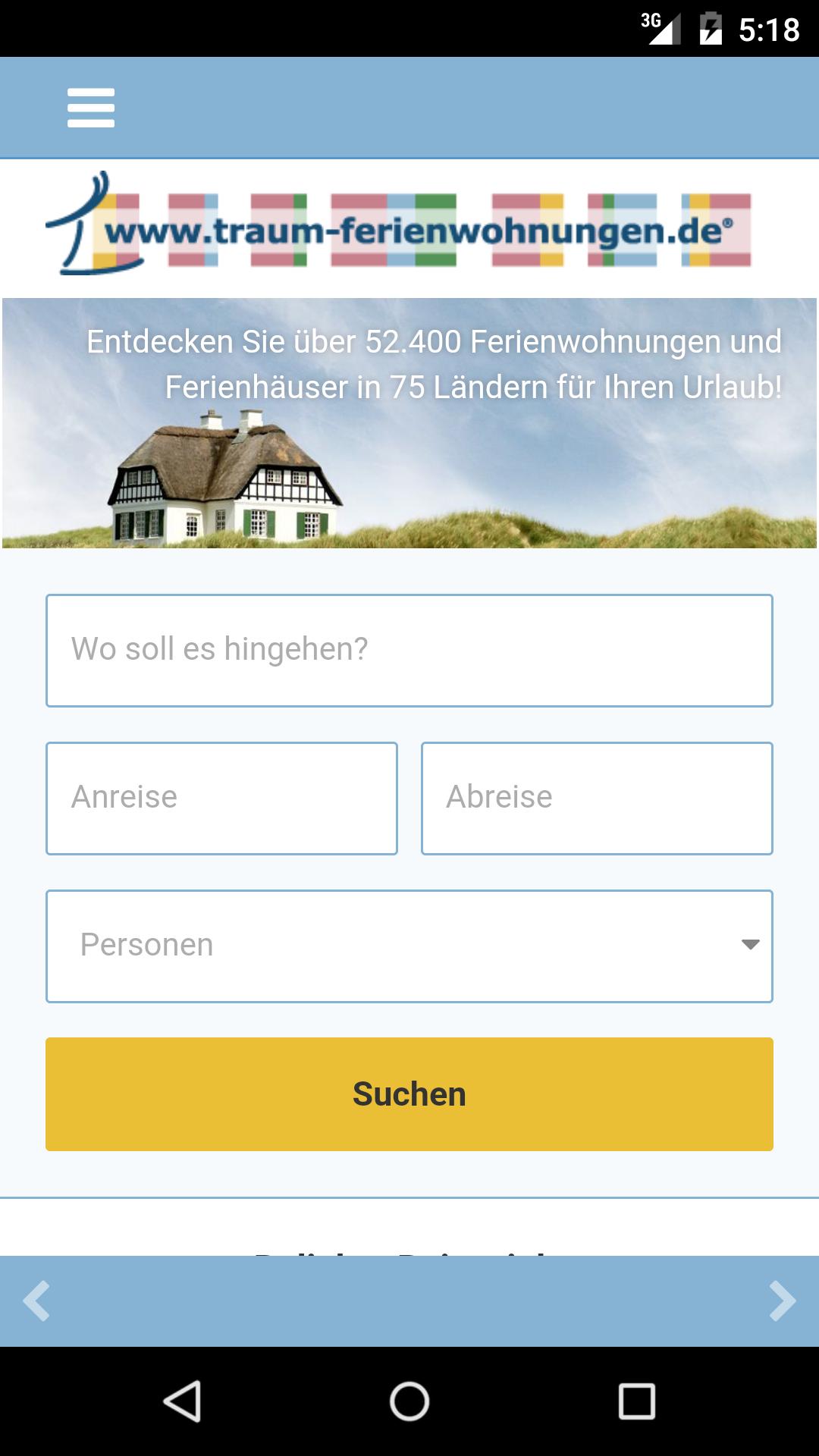
Task: Go to previous page with left arrow
Action: point(36,1301)
